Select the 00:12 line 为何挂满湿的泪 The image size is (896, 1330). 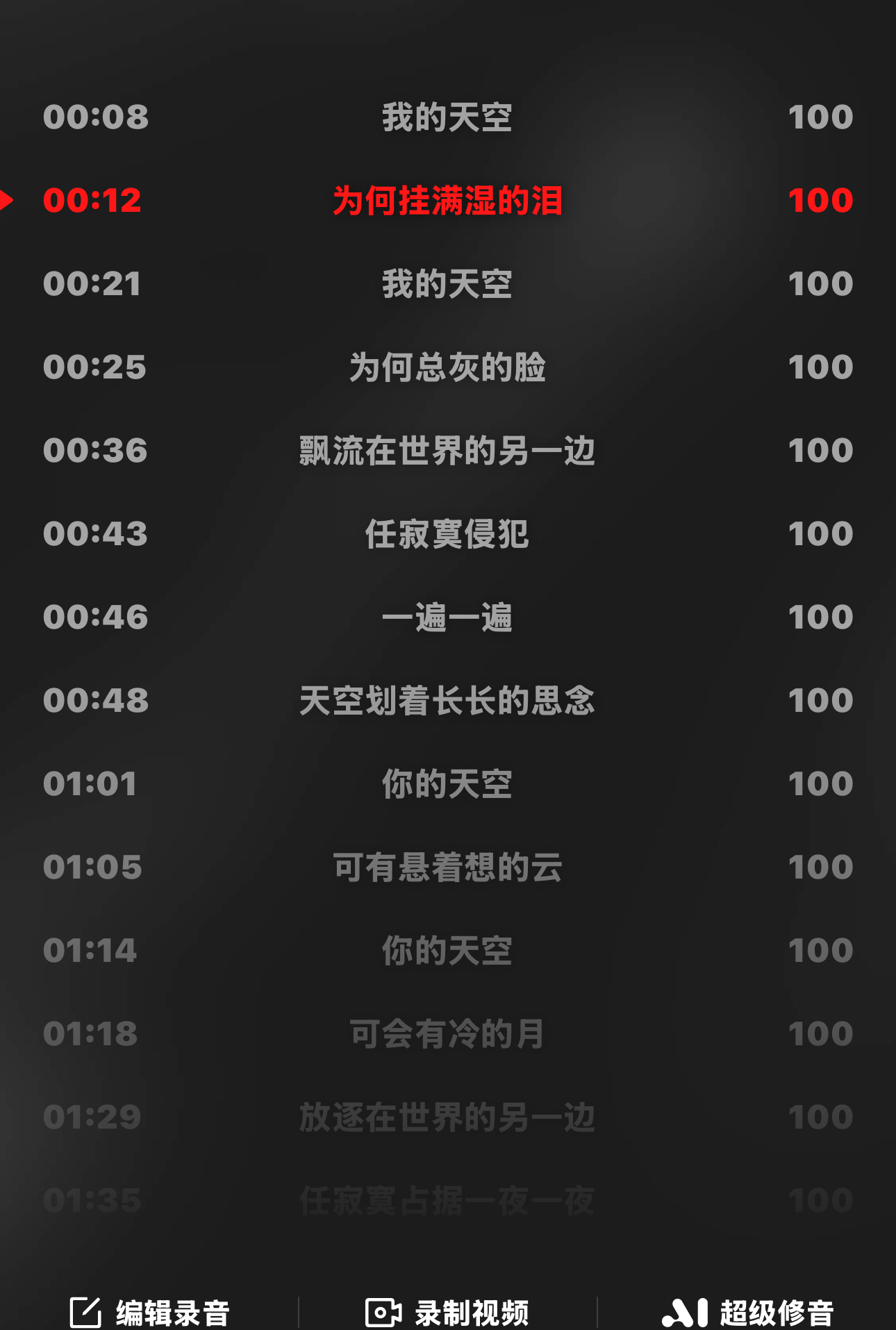click(x=447, y=200)
